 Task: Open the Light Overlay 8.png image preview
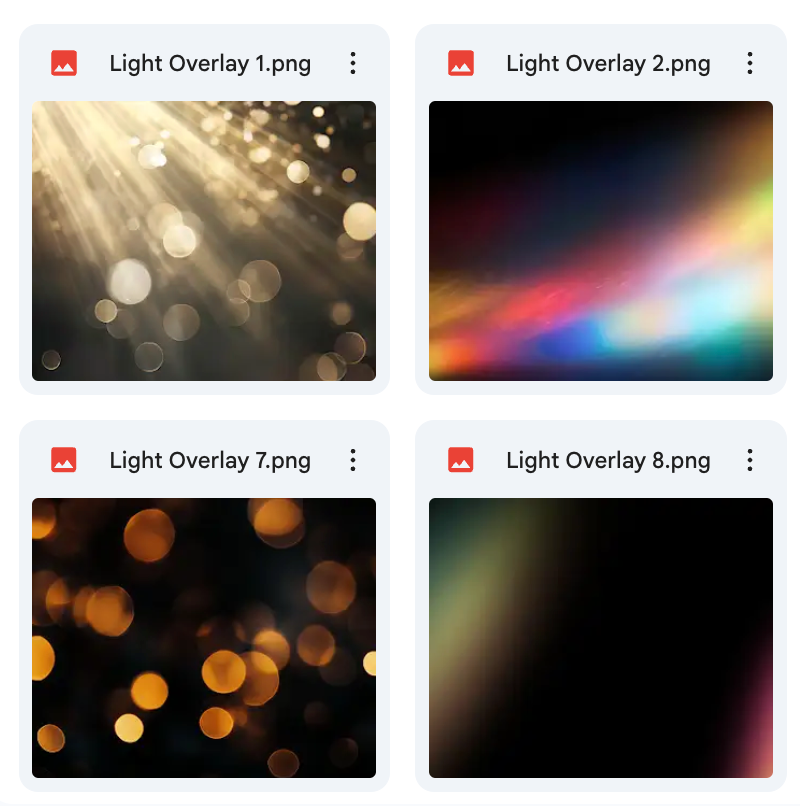pyautogui.click(x=601, y=638)
